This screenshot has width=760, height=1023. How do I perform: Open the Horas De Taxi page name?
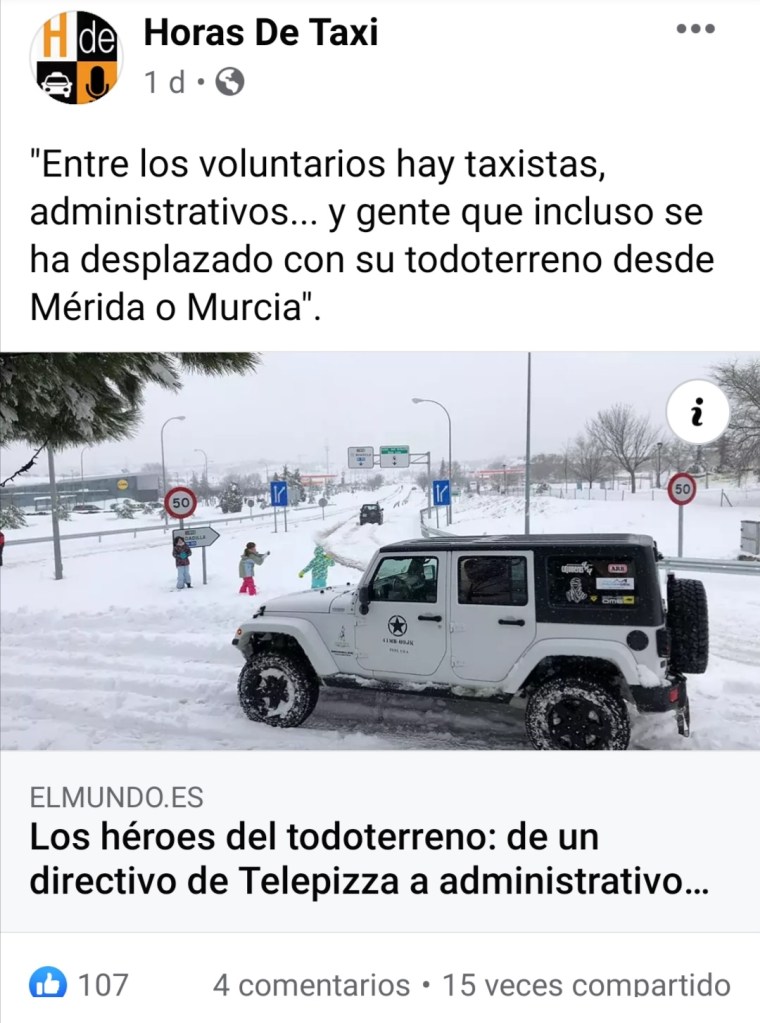[261, 33]
